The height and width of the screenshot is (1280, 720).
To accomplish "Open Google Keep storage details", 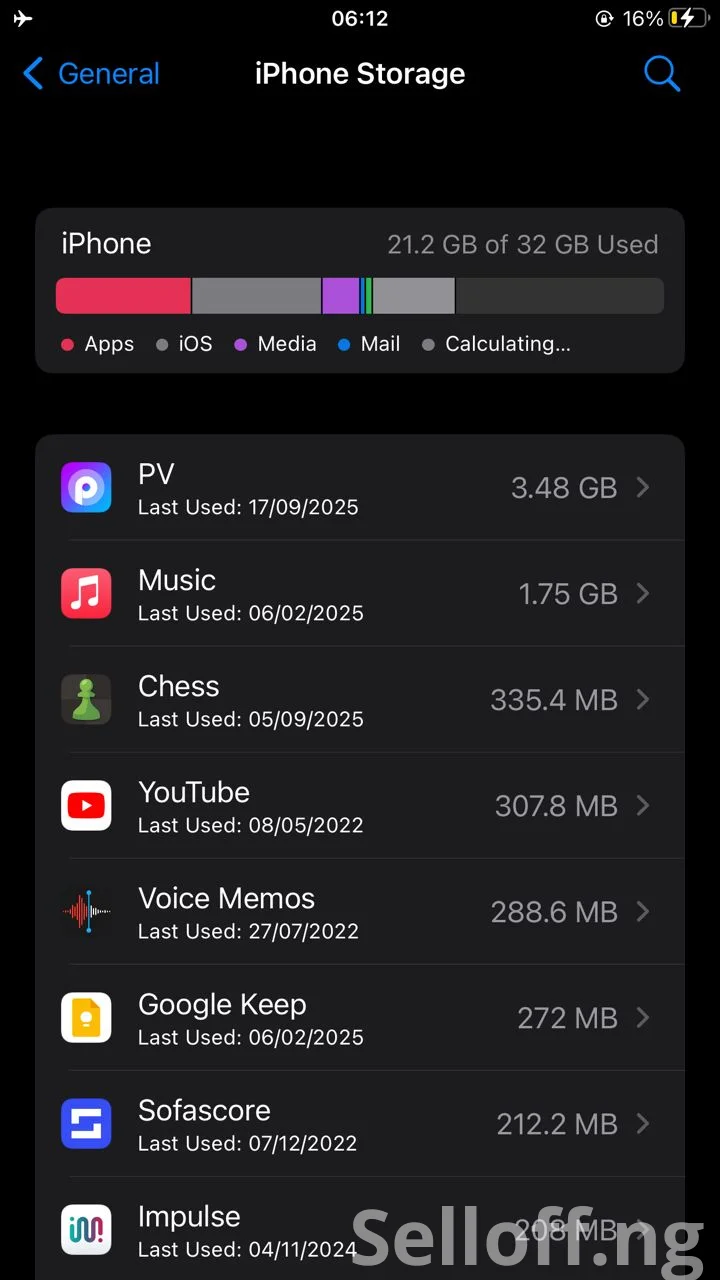I will [360, 1018].
